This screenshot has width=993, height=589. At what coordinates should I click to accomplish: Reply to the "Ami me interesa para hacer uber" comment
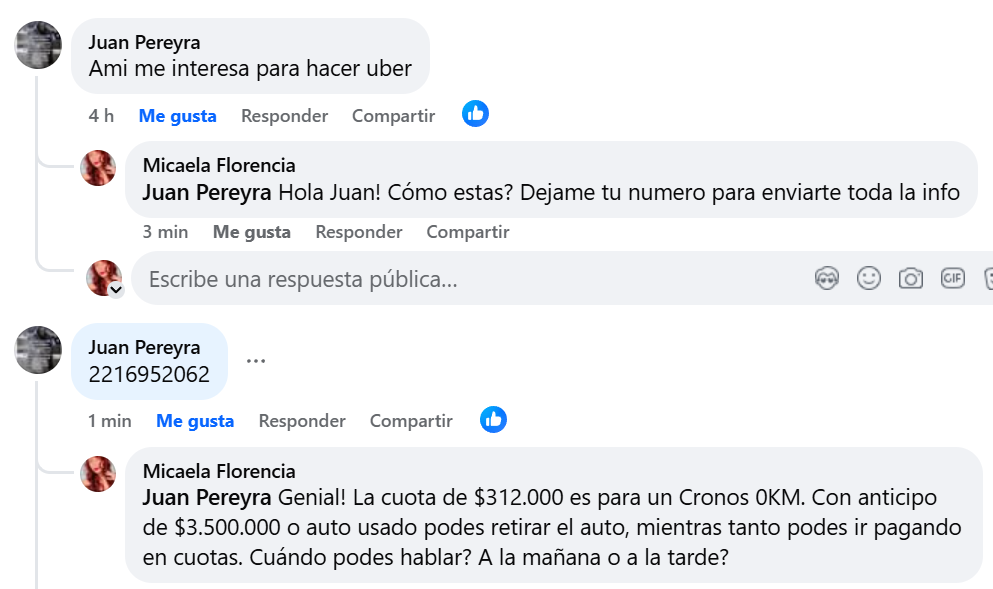tap(284, 116)
